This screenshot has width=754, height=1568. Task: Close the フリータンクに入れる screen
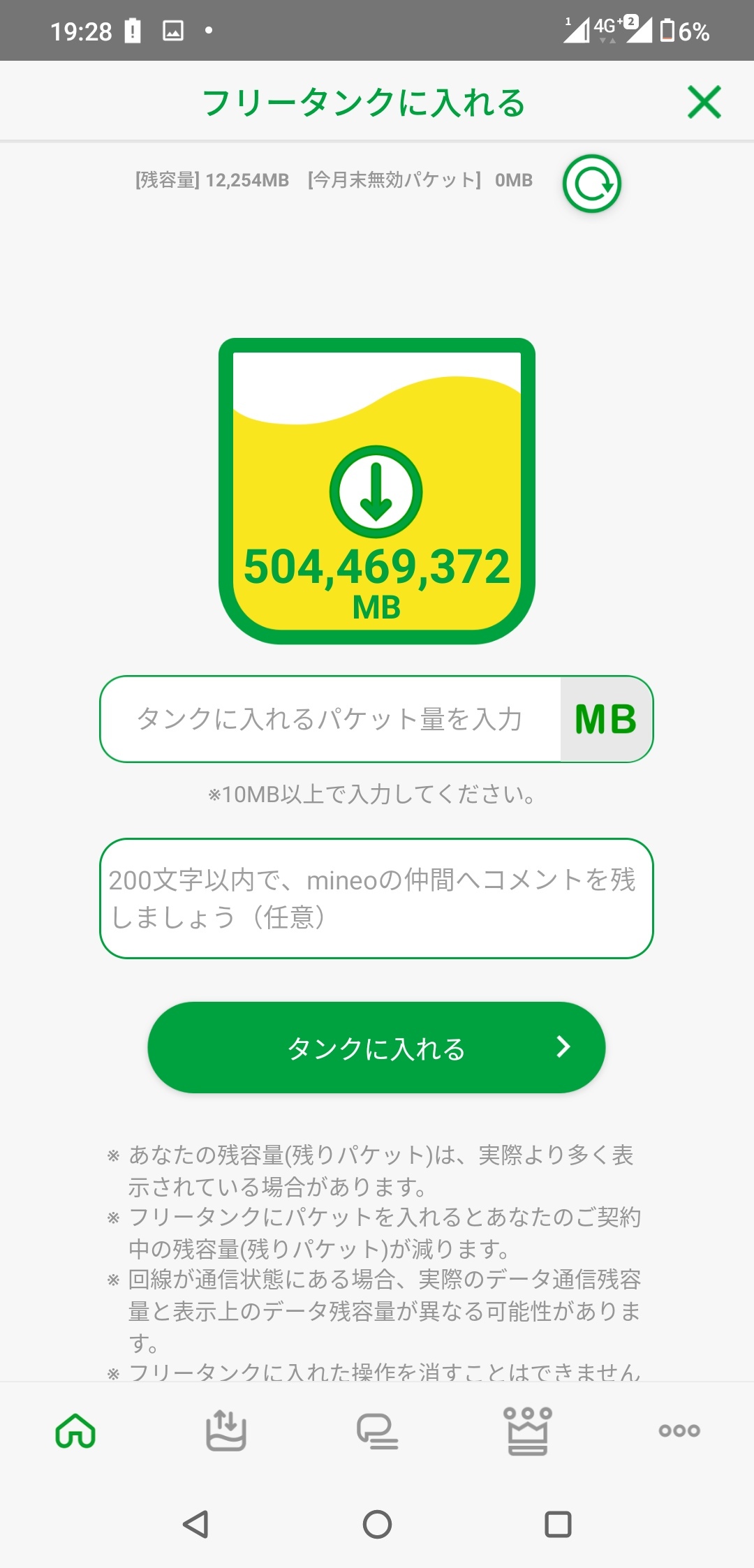click(704, 102)
